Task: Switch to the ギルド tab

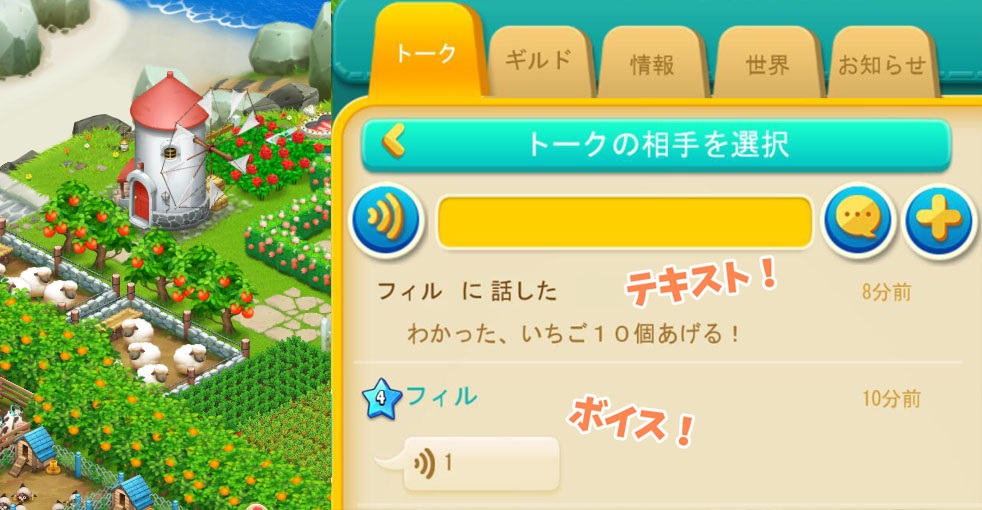Action: click(539, 63)
